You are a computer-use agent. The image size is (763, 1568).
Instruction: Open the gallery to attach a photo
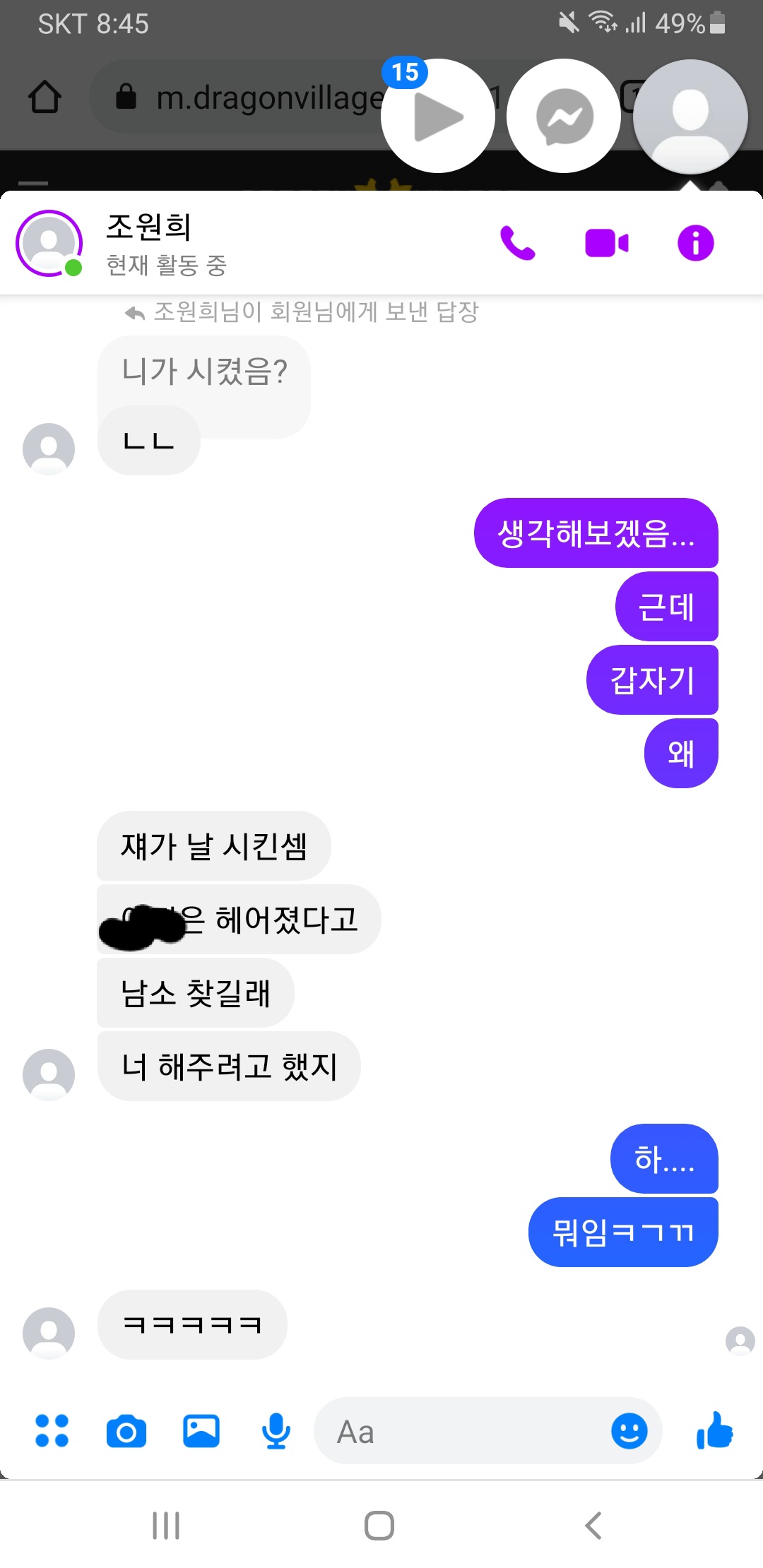[201, 1431]
